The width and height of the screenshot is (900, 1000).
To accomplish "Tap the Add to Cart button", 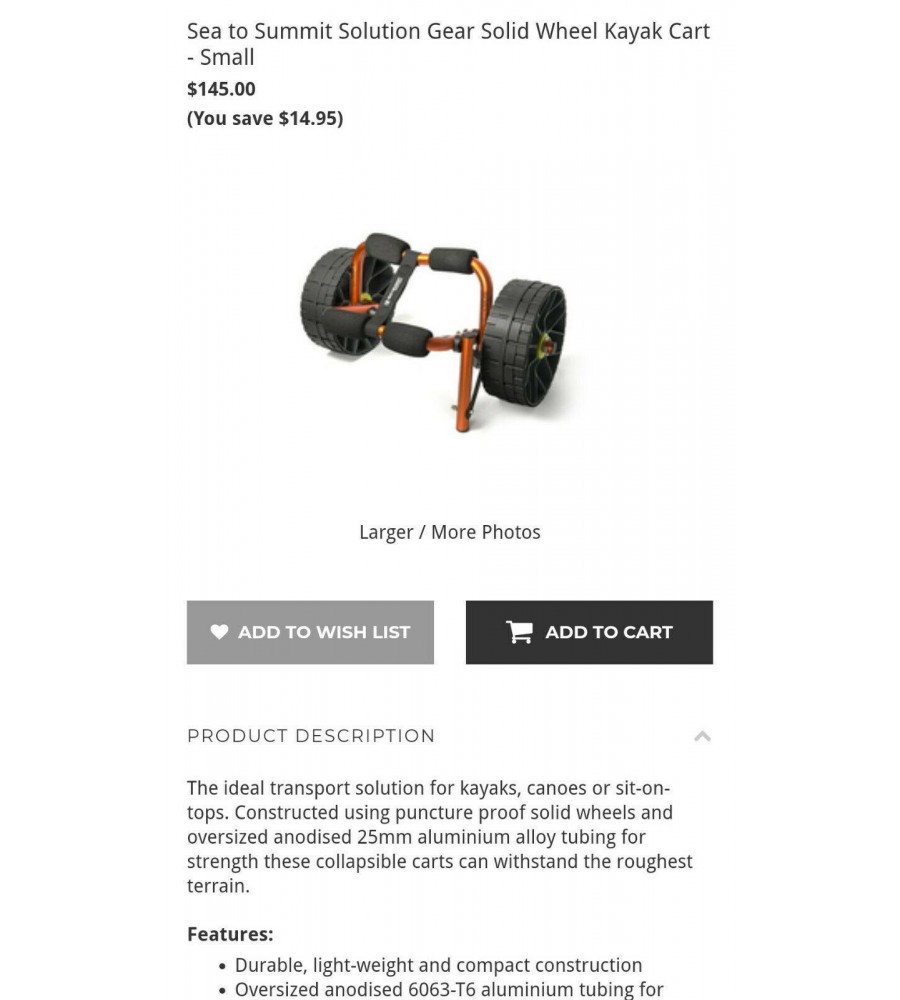I will pyautogui.click(x=589, y=632).
